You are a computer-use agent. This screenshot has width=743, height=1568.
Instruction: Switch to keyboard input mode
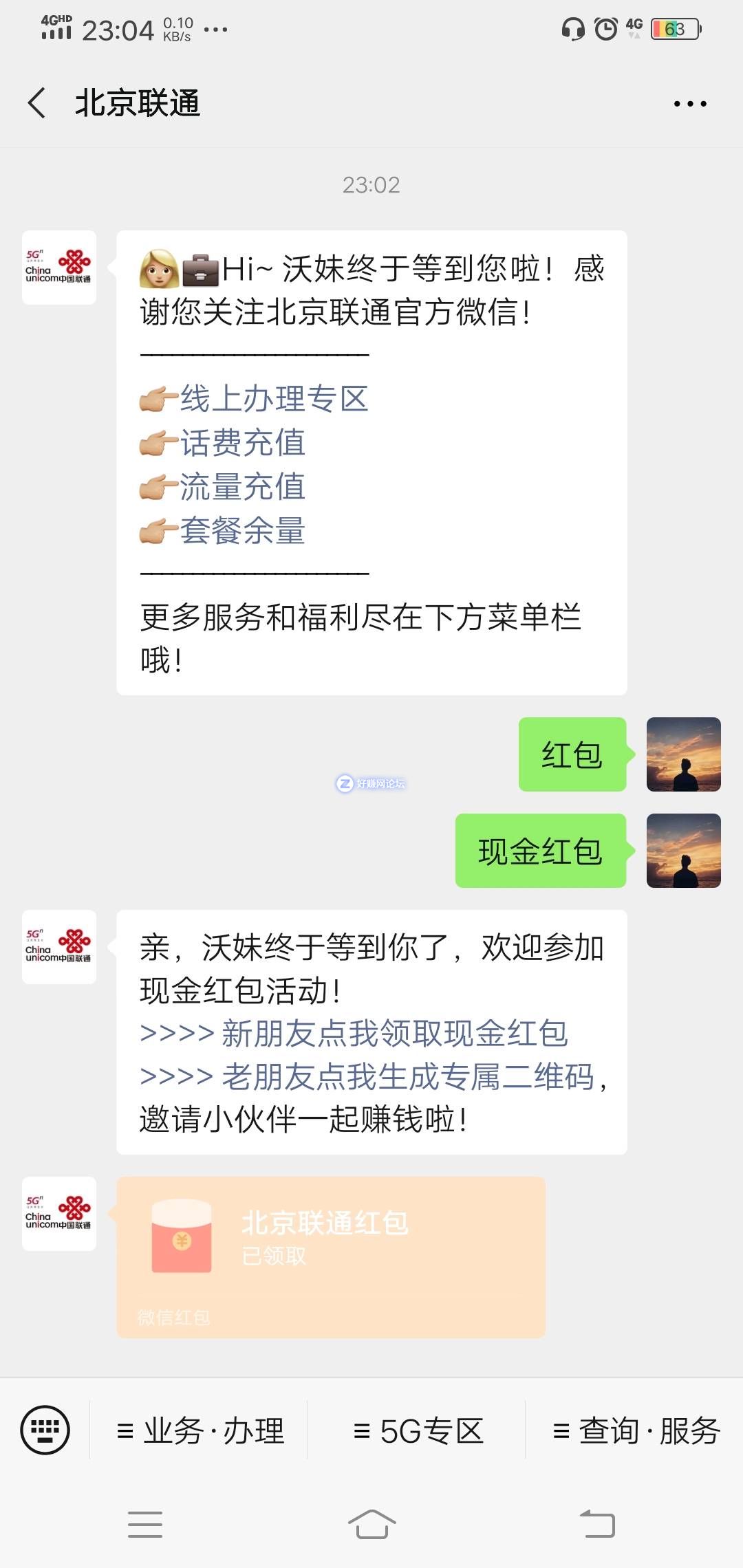click(45, 1430)
